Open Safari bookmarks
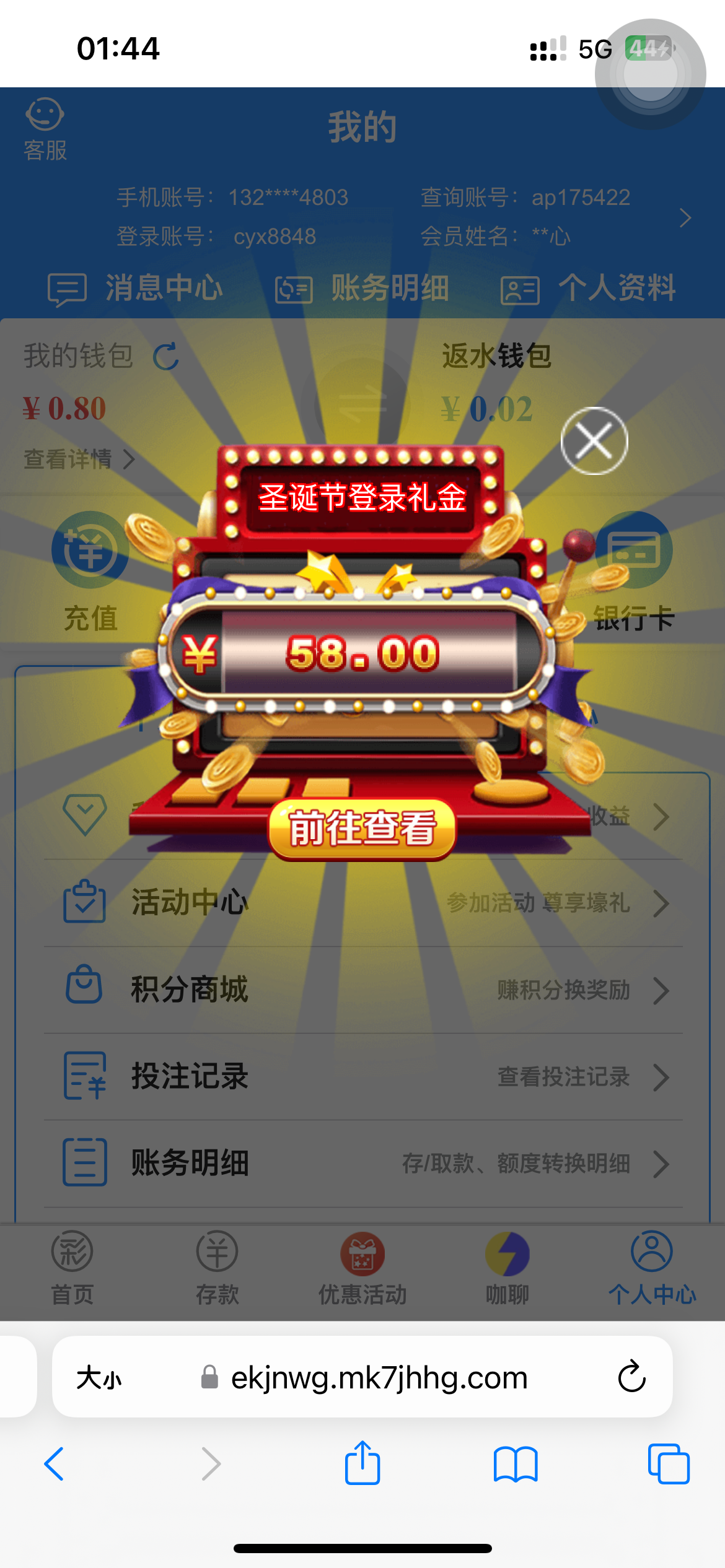 [x=516, y=1464]
